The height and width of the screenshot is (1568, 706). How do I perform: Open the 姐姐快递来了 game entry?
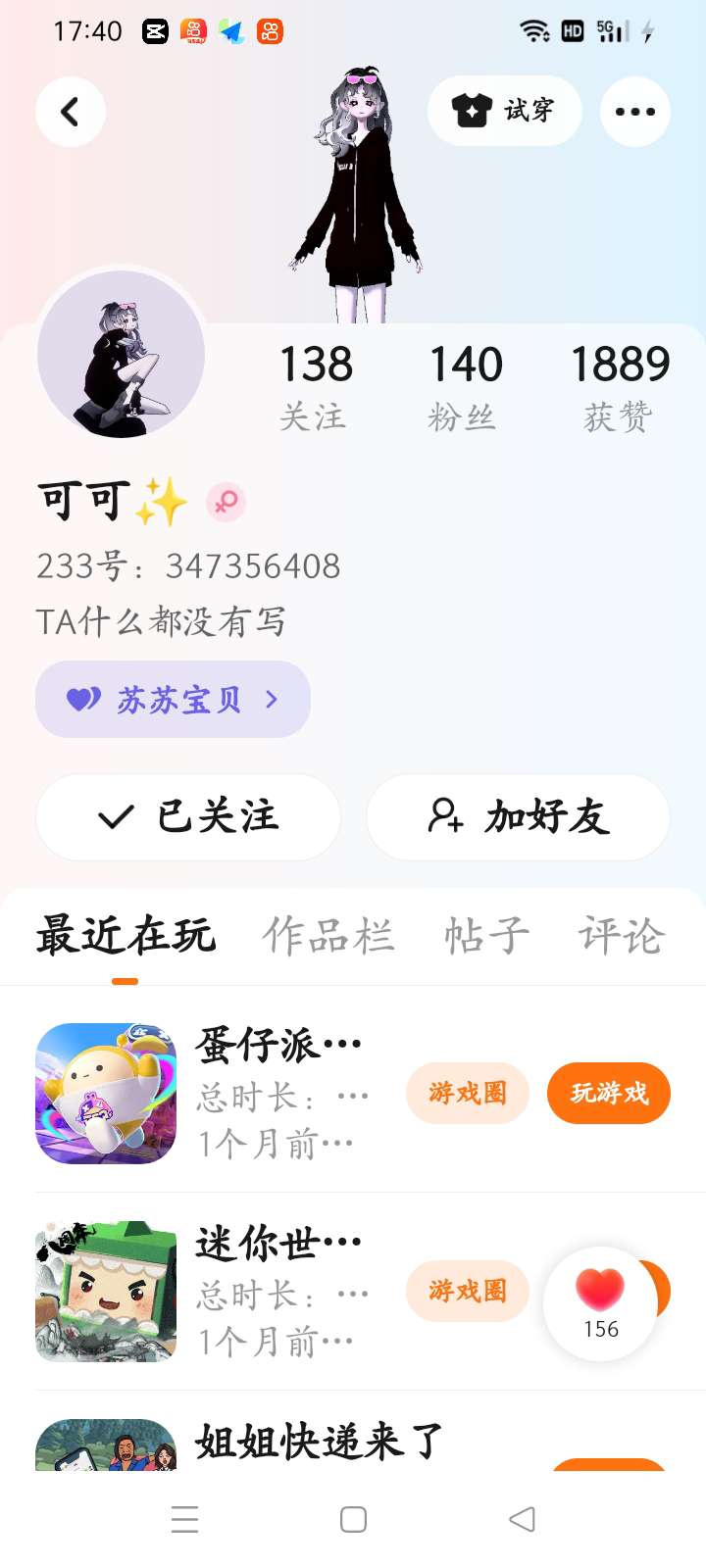[x=318, y=1442]
